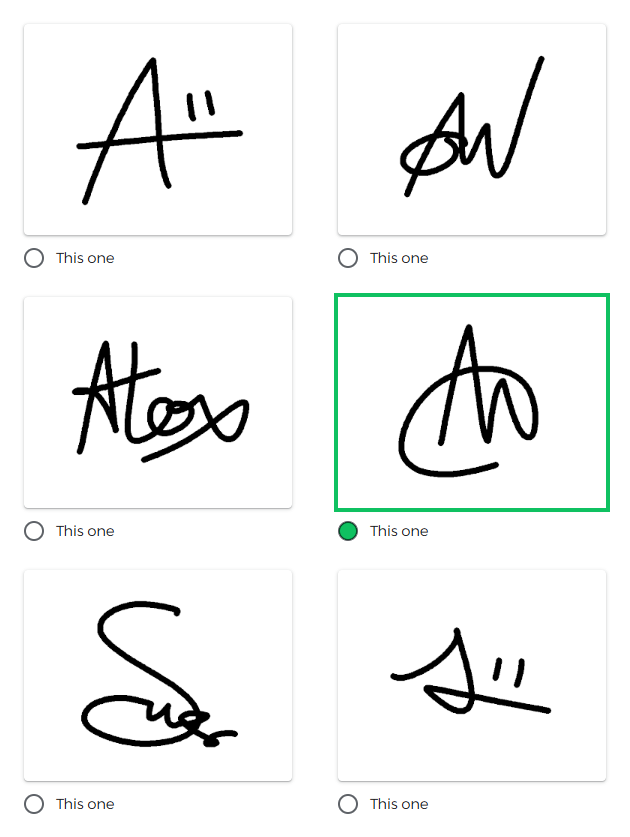Image resolution: width=630 pixels, height=837 pixels.
Task: Tap the looping 'S' signature style card
Action: tap(158, 675)
